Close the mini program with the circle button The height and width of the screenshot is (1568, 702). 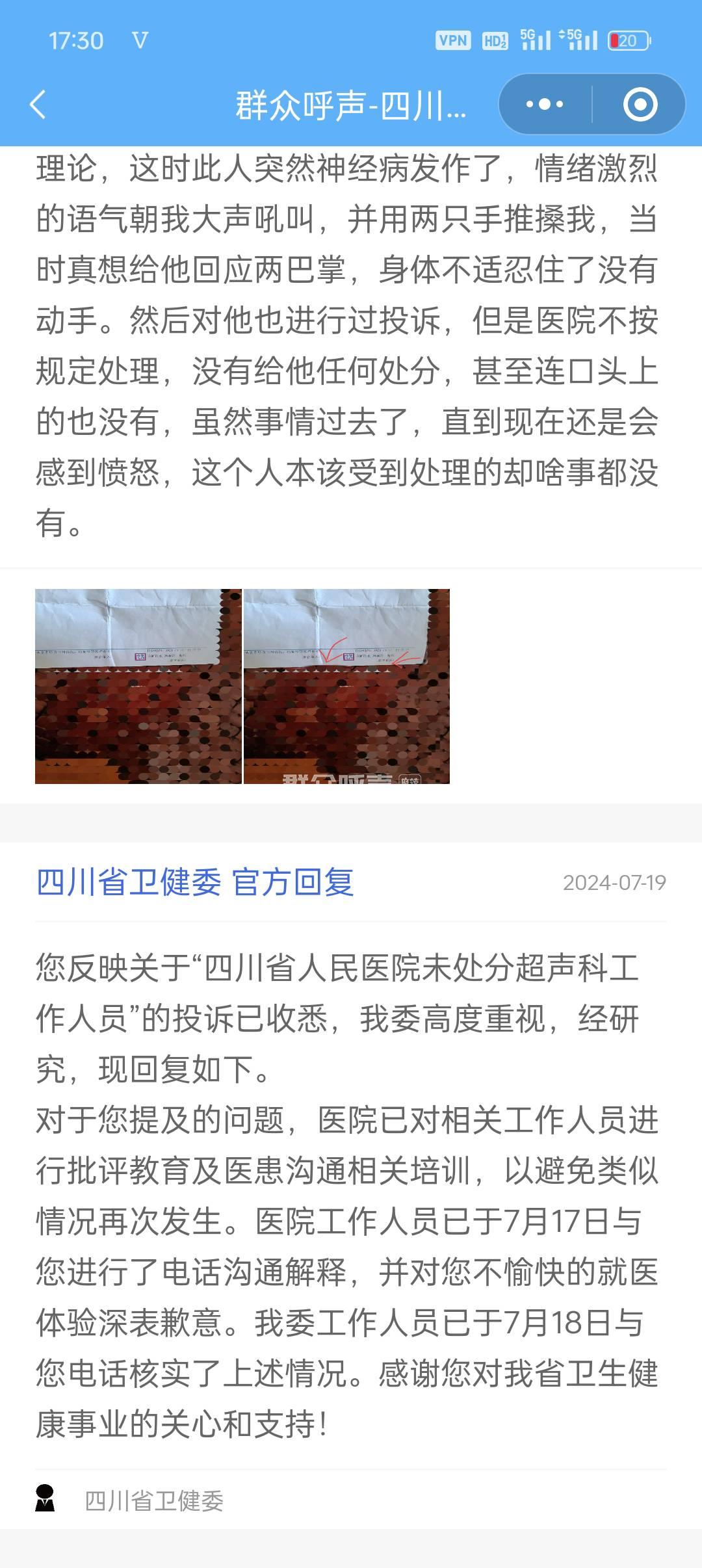(640, 105)
